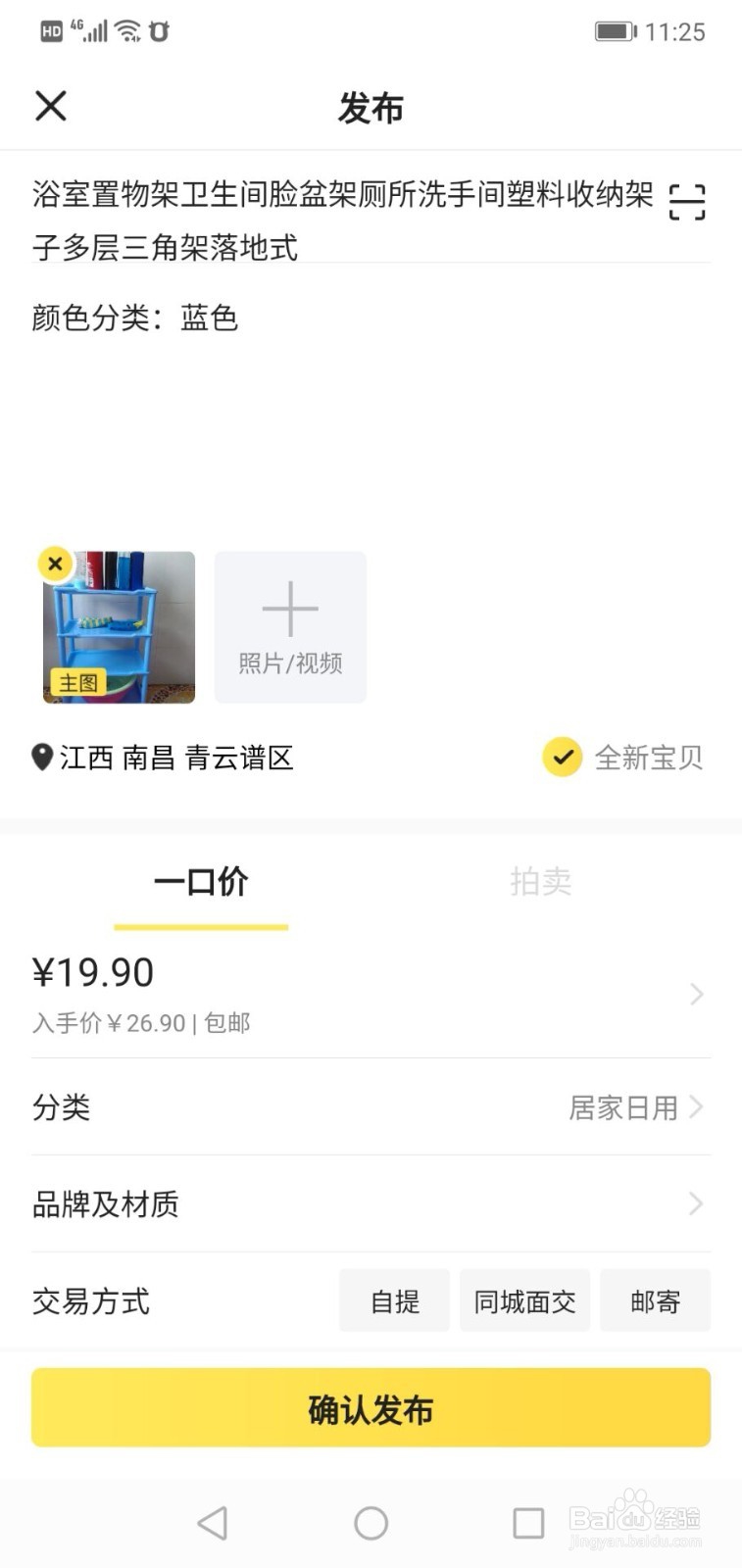Open the scan icon beside the title

click(x=686, y=202)
